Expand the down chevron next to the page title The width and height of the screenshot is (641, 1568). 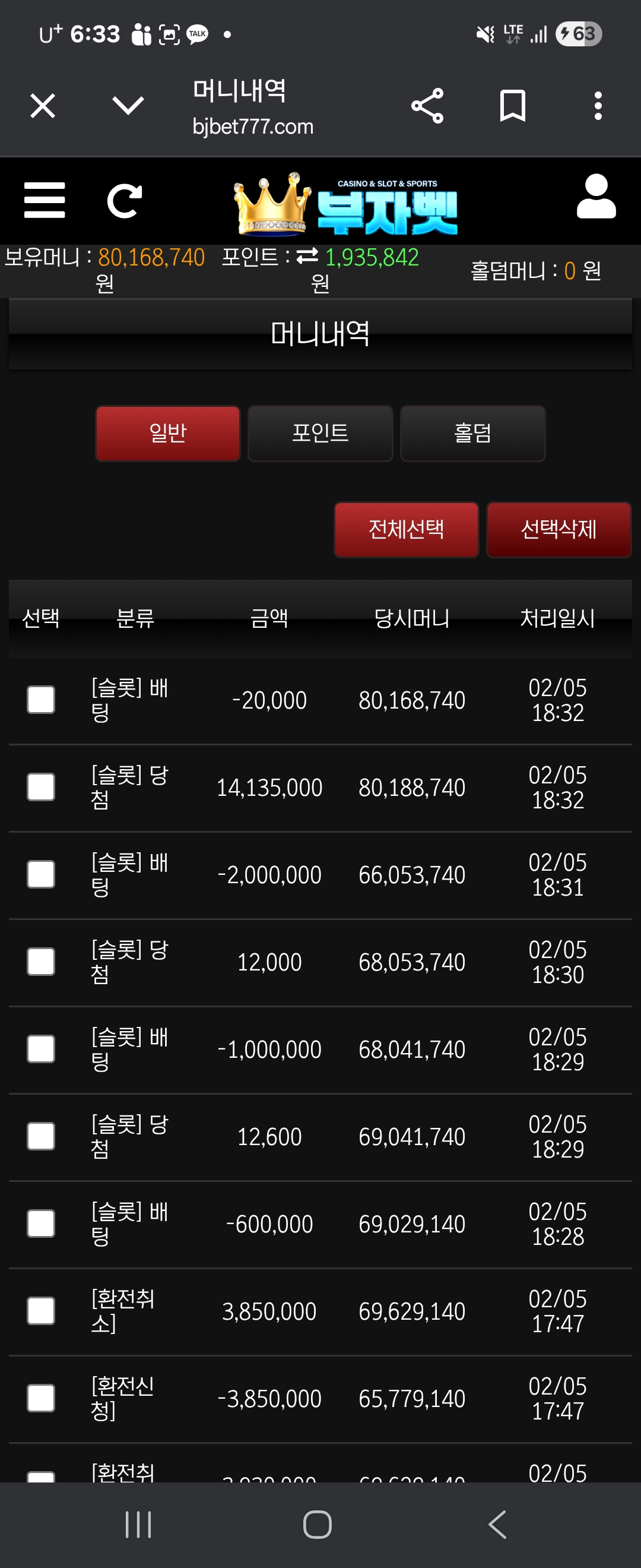[128, 106]
